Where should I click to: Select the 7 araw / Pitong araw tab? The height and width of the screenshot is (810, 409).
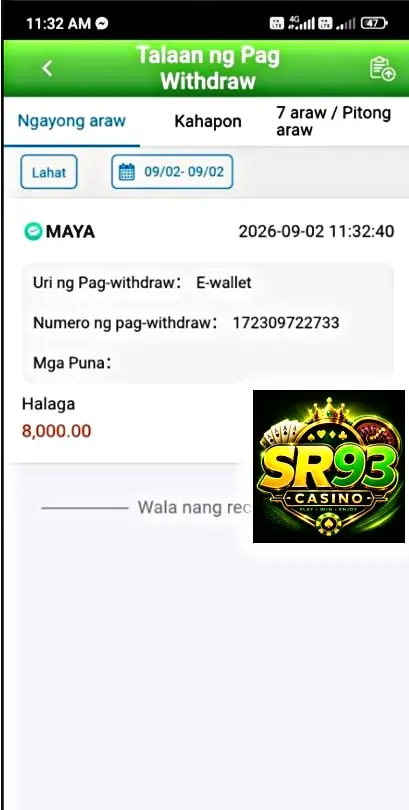click(334, 121)
